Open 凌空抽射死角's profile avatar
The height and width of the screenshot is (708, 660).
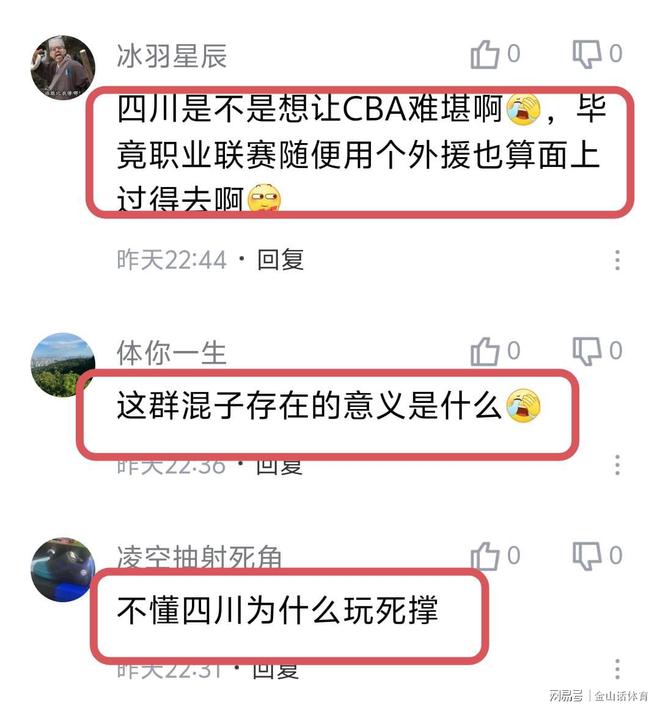click(x=62, y=569)
